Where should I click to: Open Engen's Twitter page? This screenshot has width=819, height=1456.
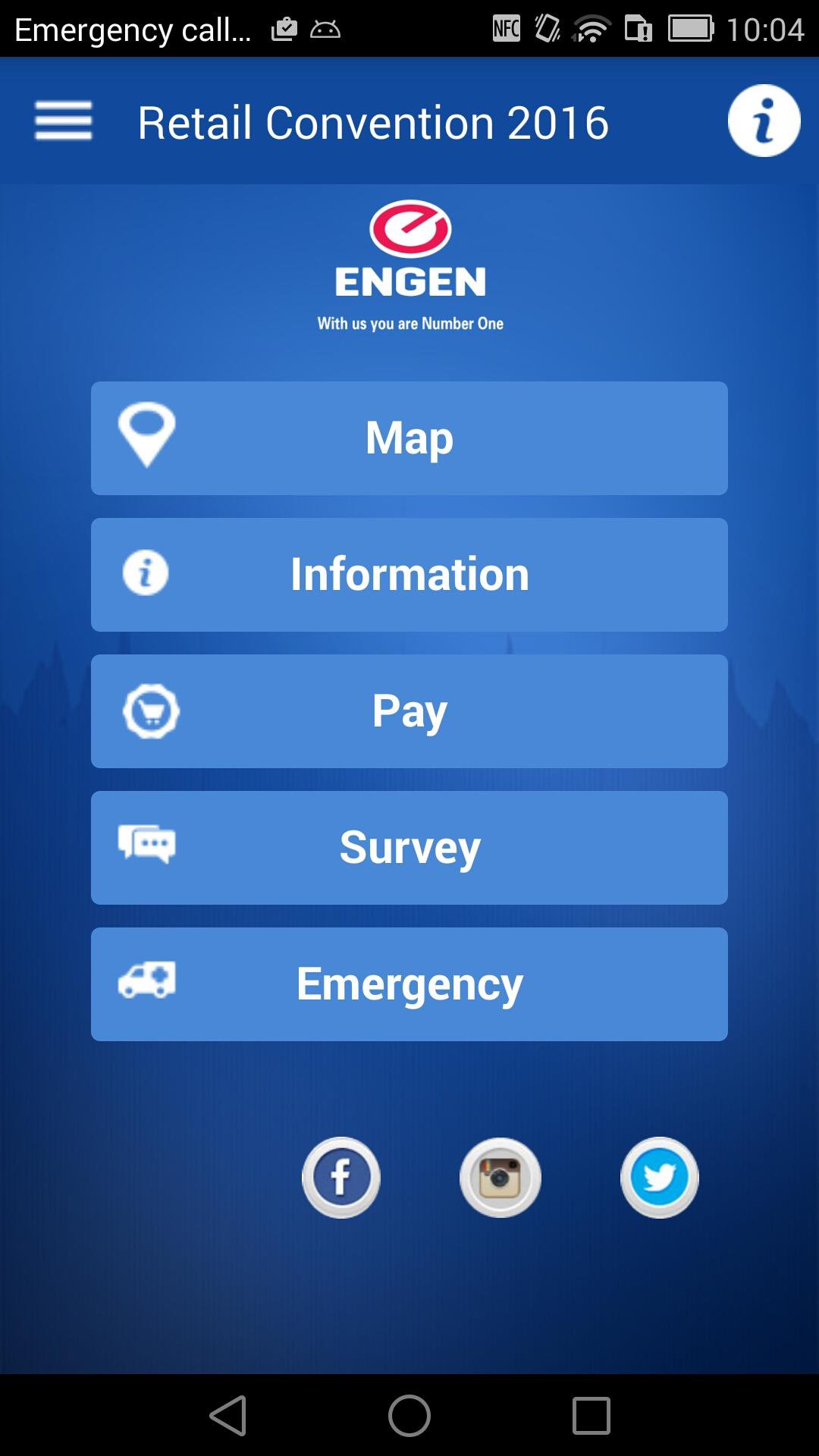[x=659, y=1178]
